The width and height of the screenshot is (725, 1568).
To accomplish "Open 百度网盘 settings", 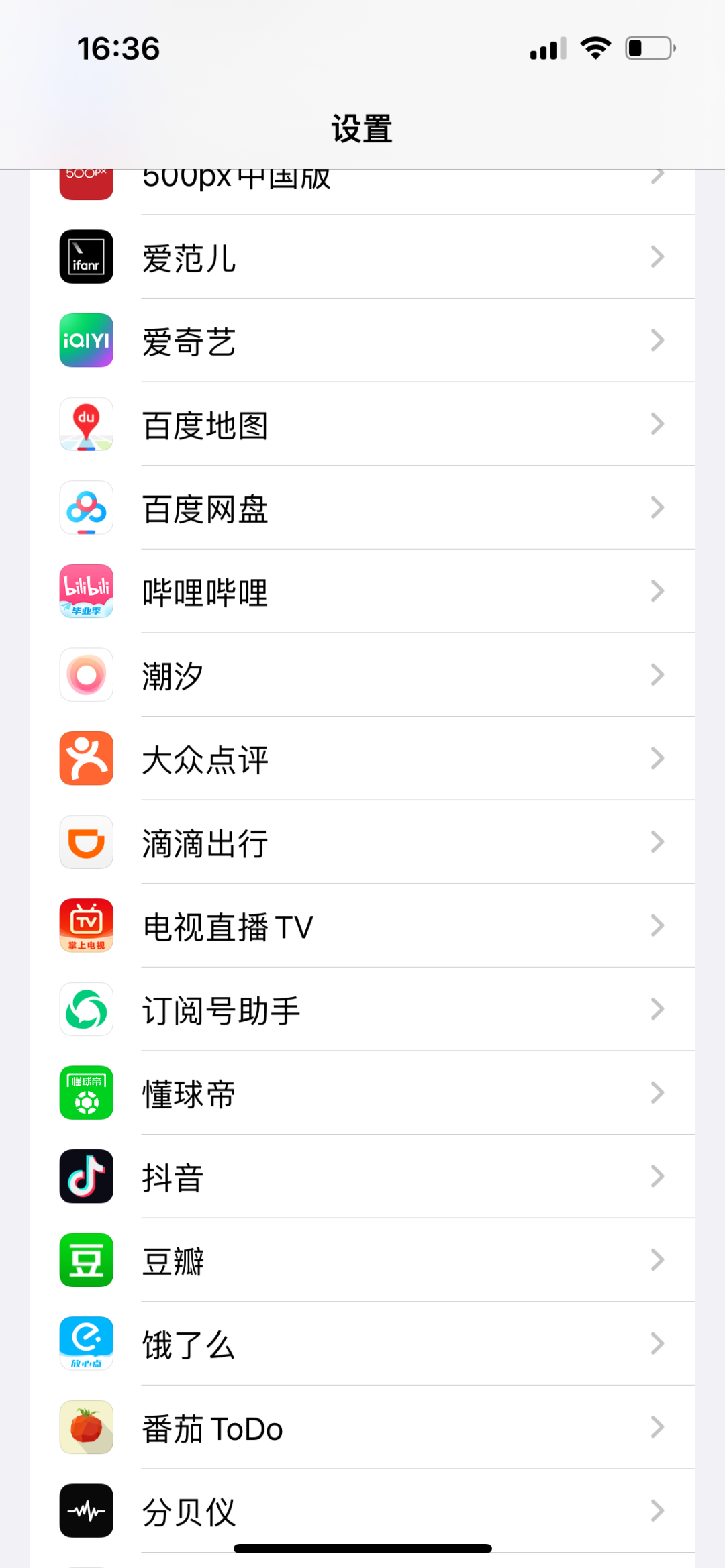I will [362, 508].
